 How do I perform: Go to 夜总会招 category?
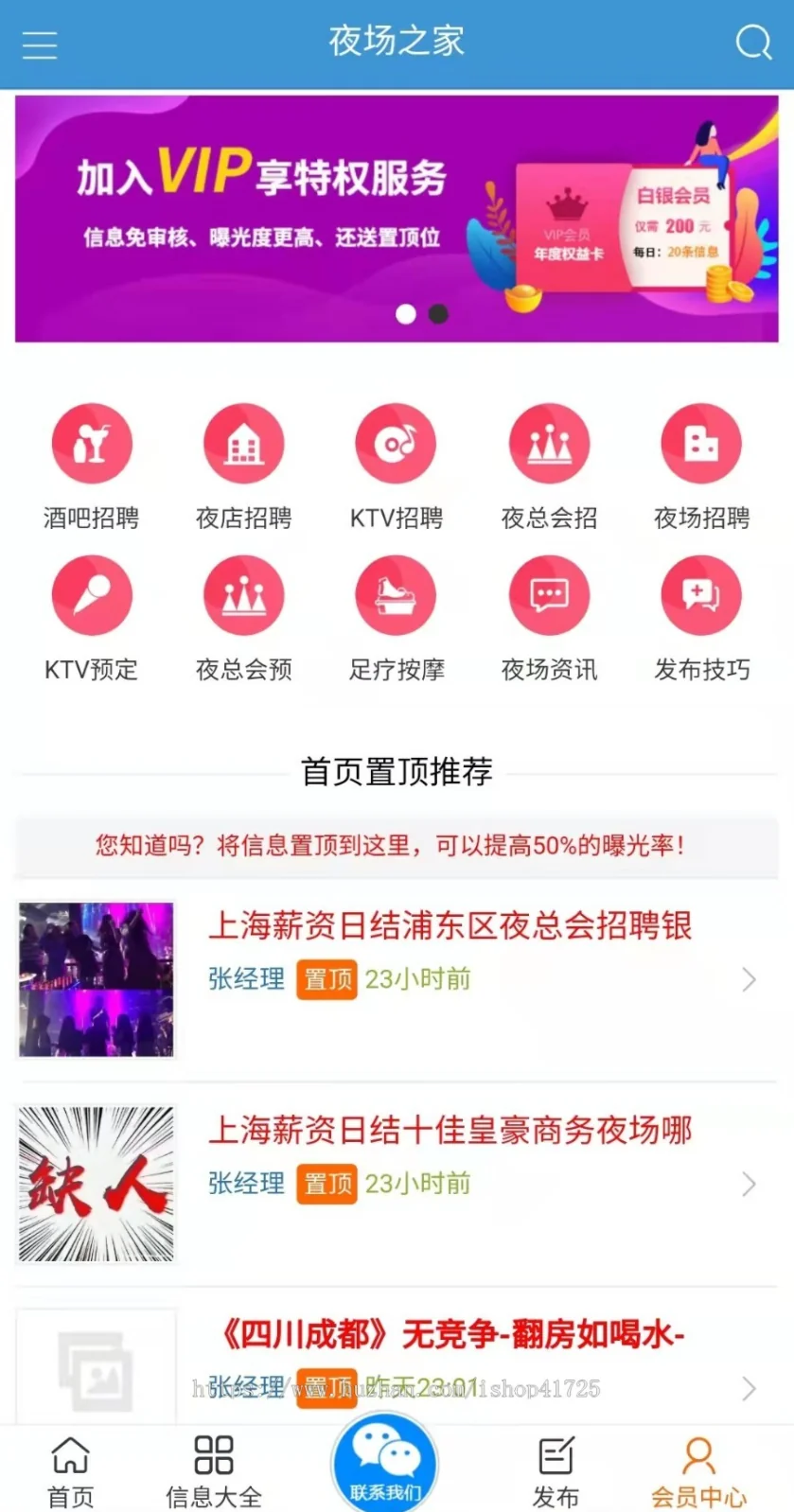point(549,464)
